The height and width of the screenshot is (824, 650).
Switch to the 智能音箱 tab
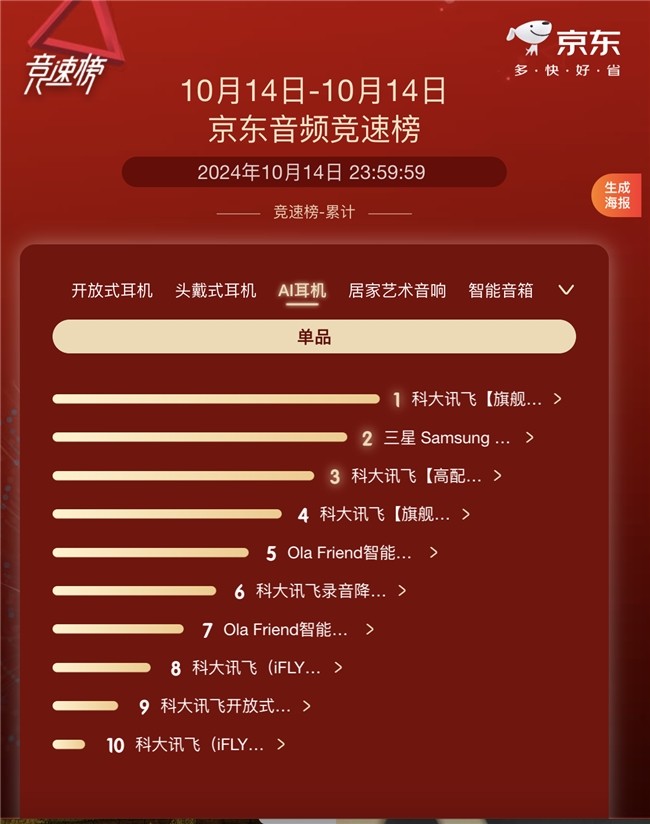[x=501, y=291]
